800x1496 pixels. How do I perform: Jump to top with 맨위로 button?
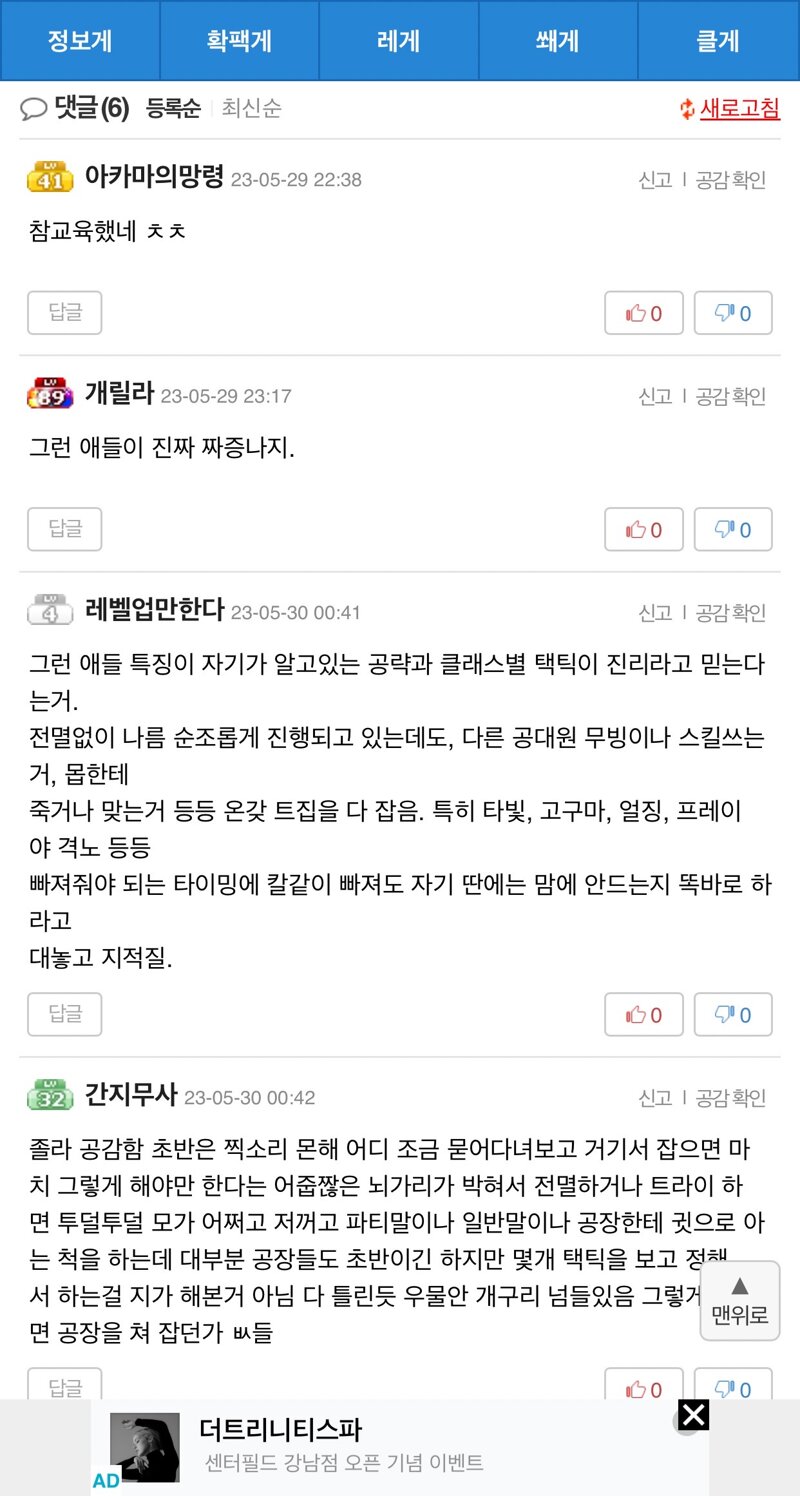[740, 1300]
